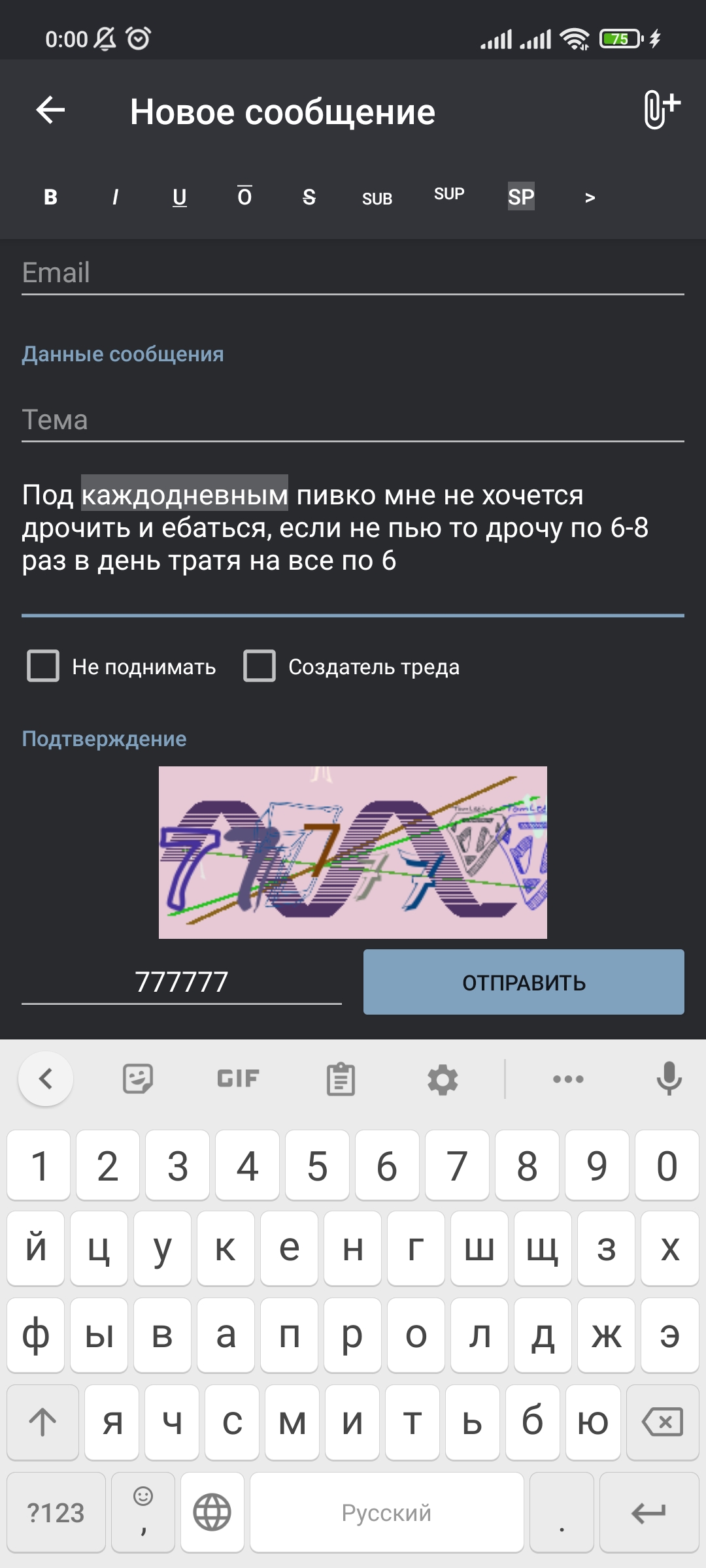Tap the keyboard backspace key

coord(663,1422)
